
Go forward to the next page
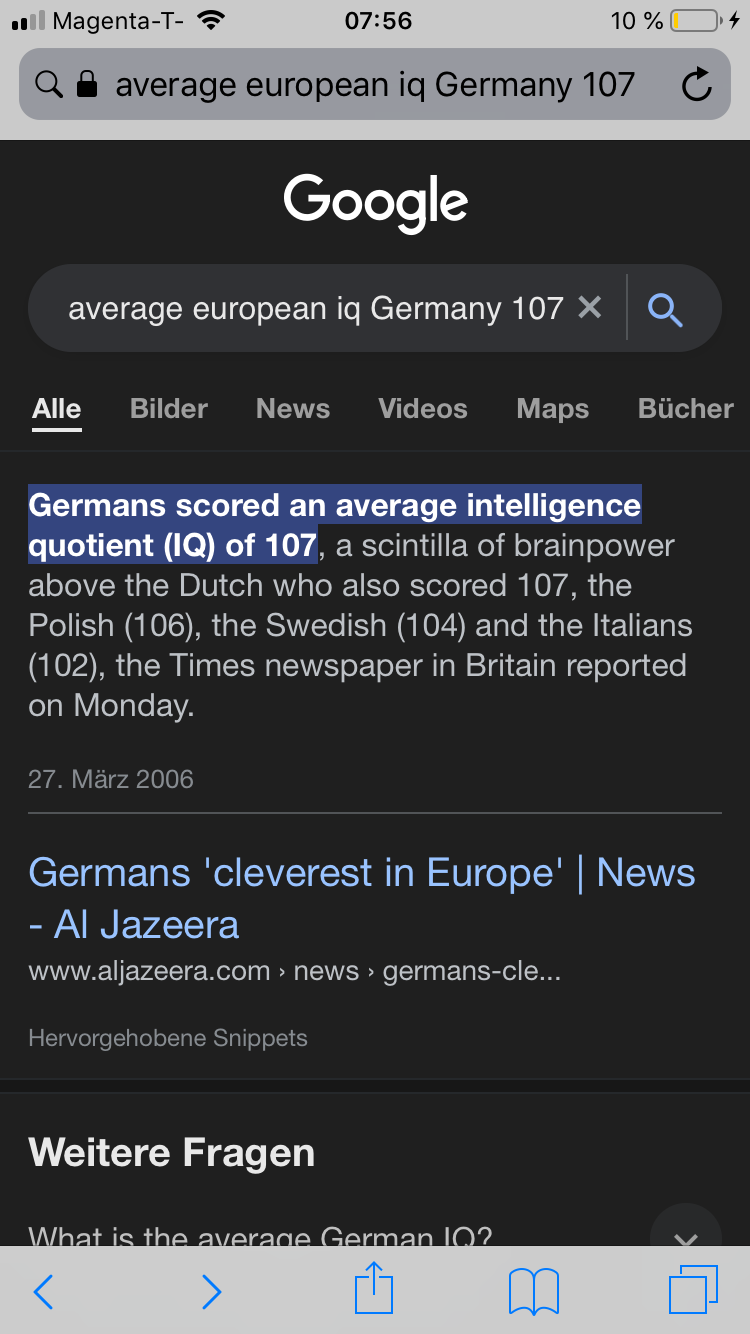[211, 1292]
